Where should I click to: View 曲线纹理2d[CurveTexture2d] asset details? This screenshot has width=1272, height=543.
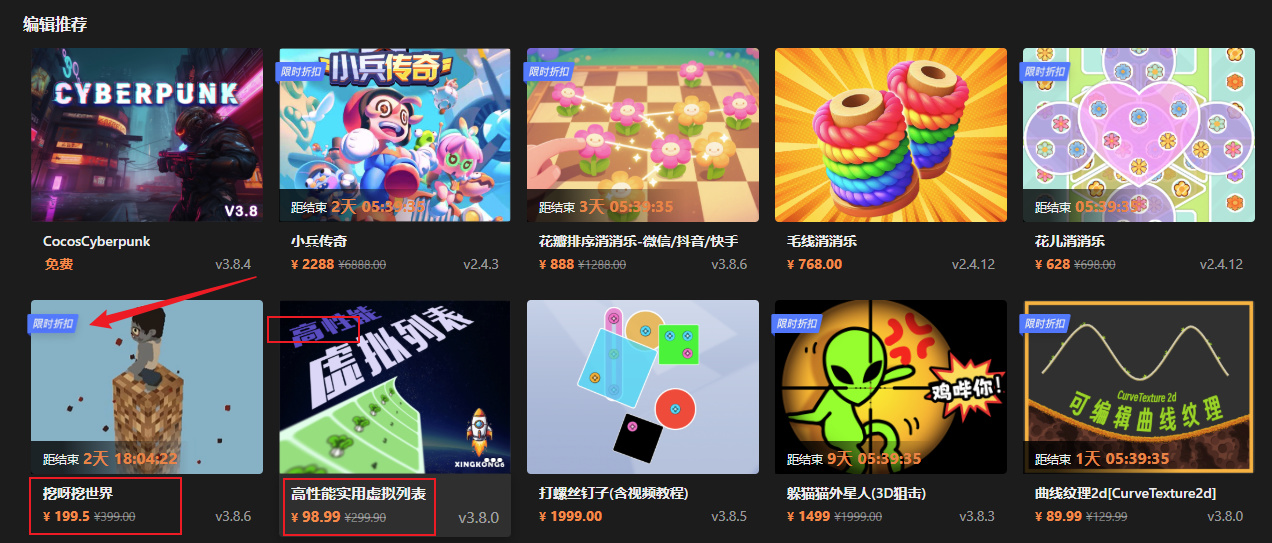click(1138, 387)
